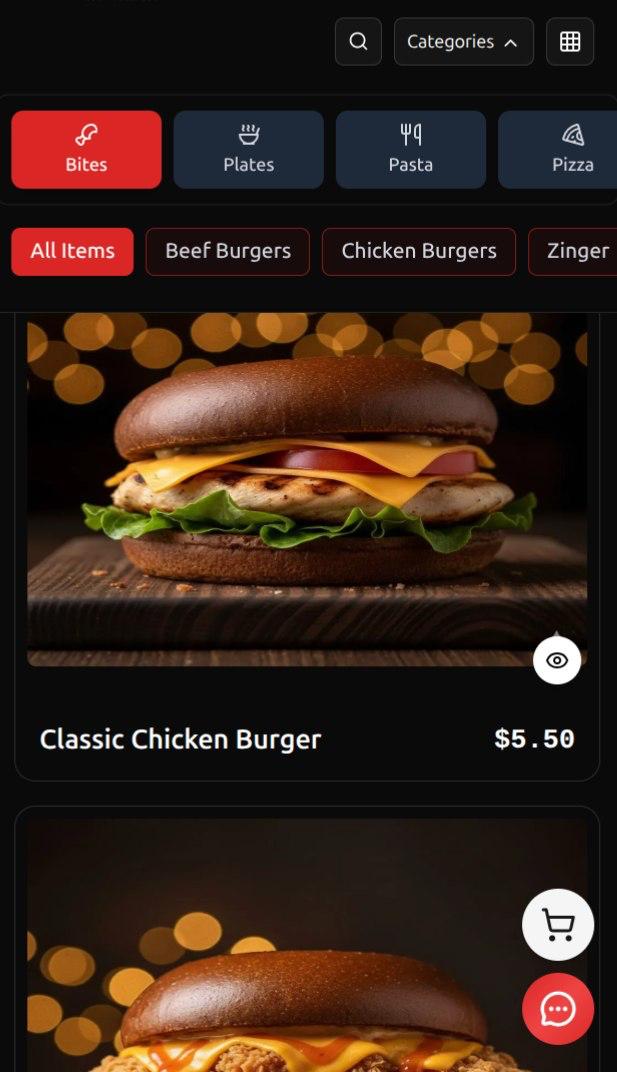The width and height of the screenshot is (617, 1072).
Task: Open the red chat bubble button
Action: point(557,1009)
